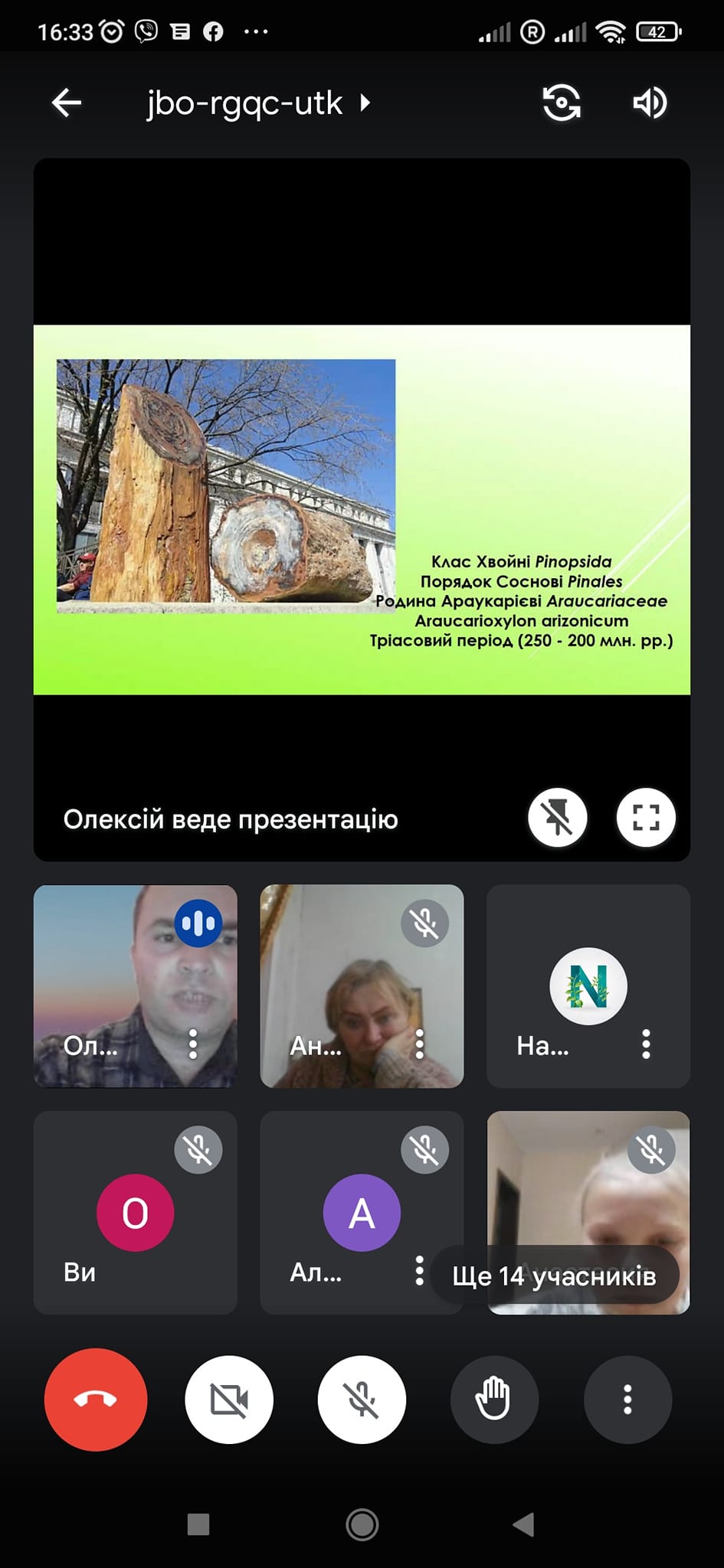Go back from the meeting screen
Viewport: 724px width, 1568px height.
(67, 103)
